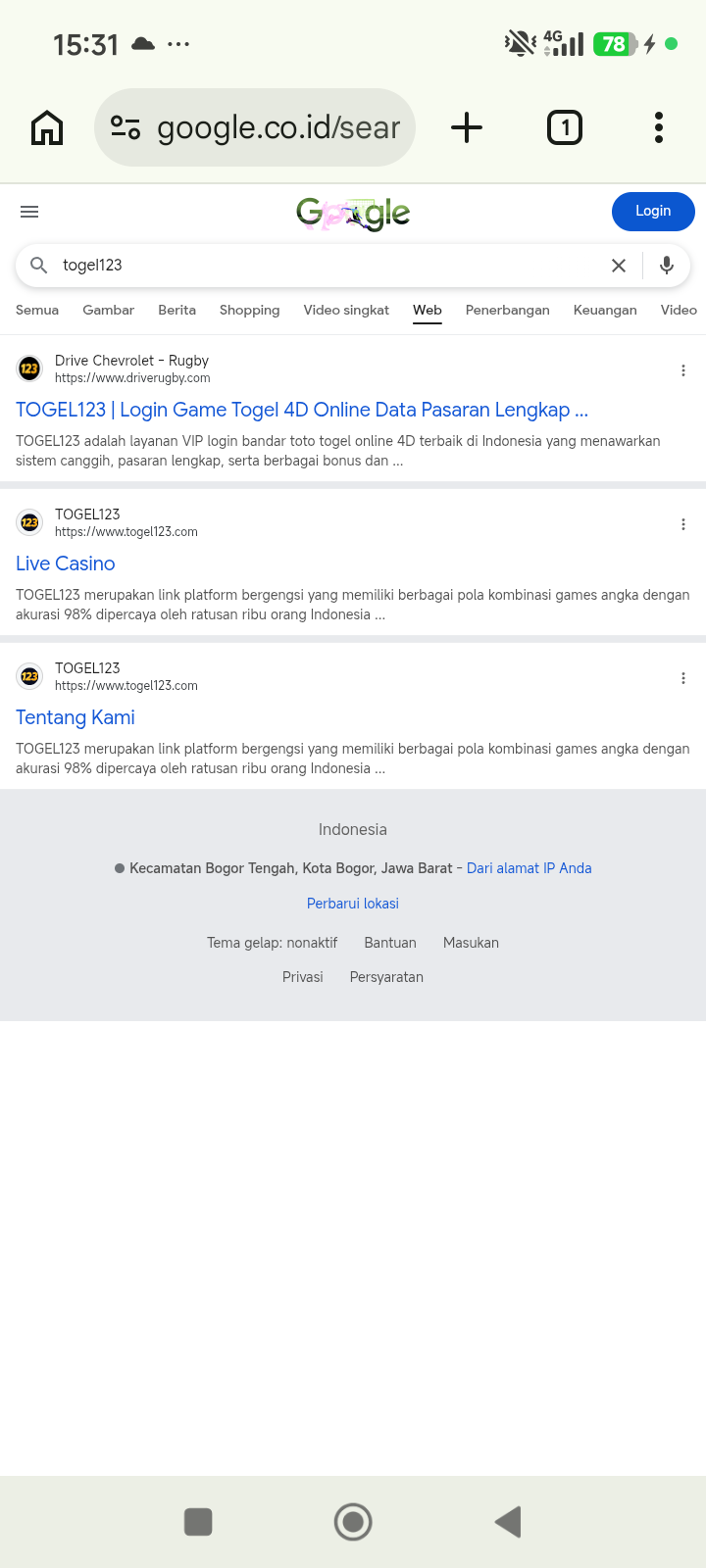The height and width of the screenshot is (1568, 706).
Task: Clear the togel123 search query
Action: coord(619,266)
